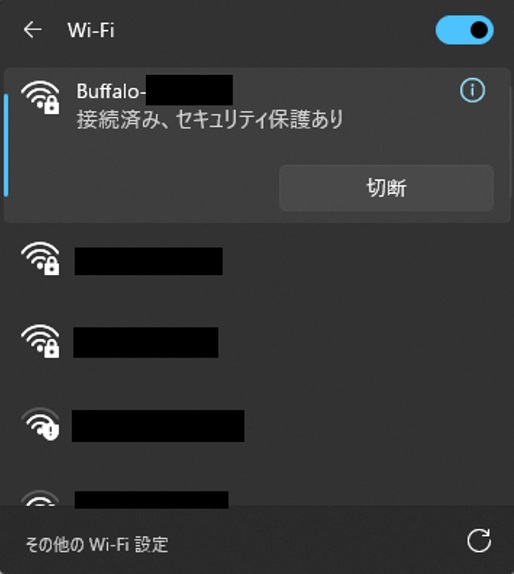Screen dimensions: 514x574
Task: Open その他の Wi-Fi 設定
Action: 97,544
